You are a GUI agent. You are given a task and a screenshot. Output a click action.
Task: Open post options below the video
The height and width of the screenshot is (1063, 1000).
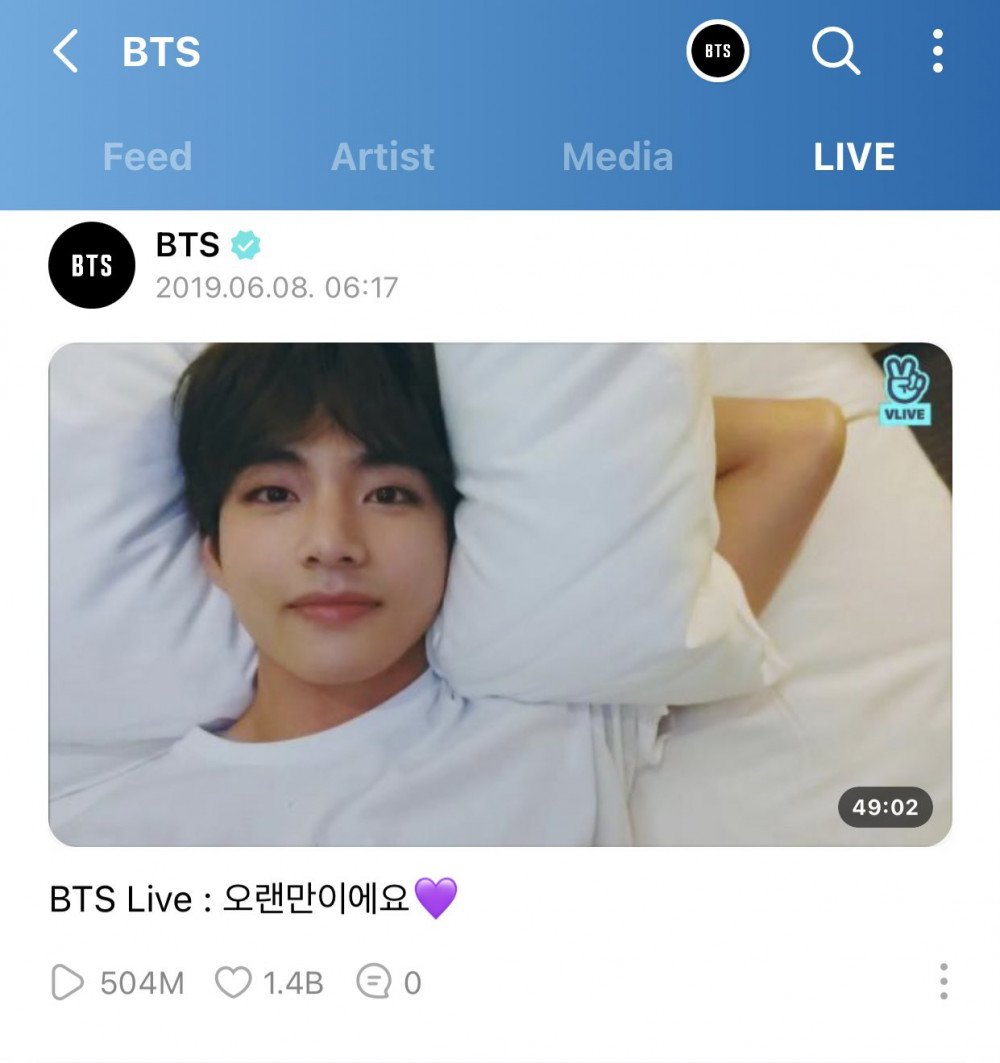(943, 982)
